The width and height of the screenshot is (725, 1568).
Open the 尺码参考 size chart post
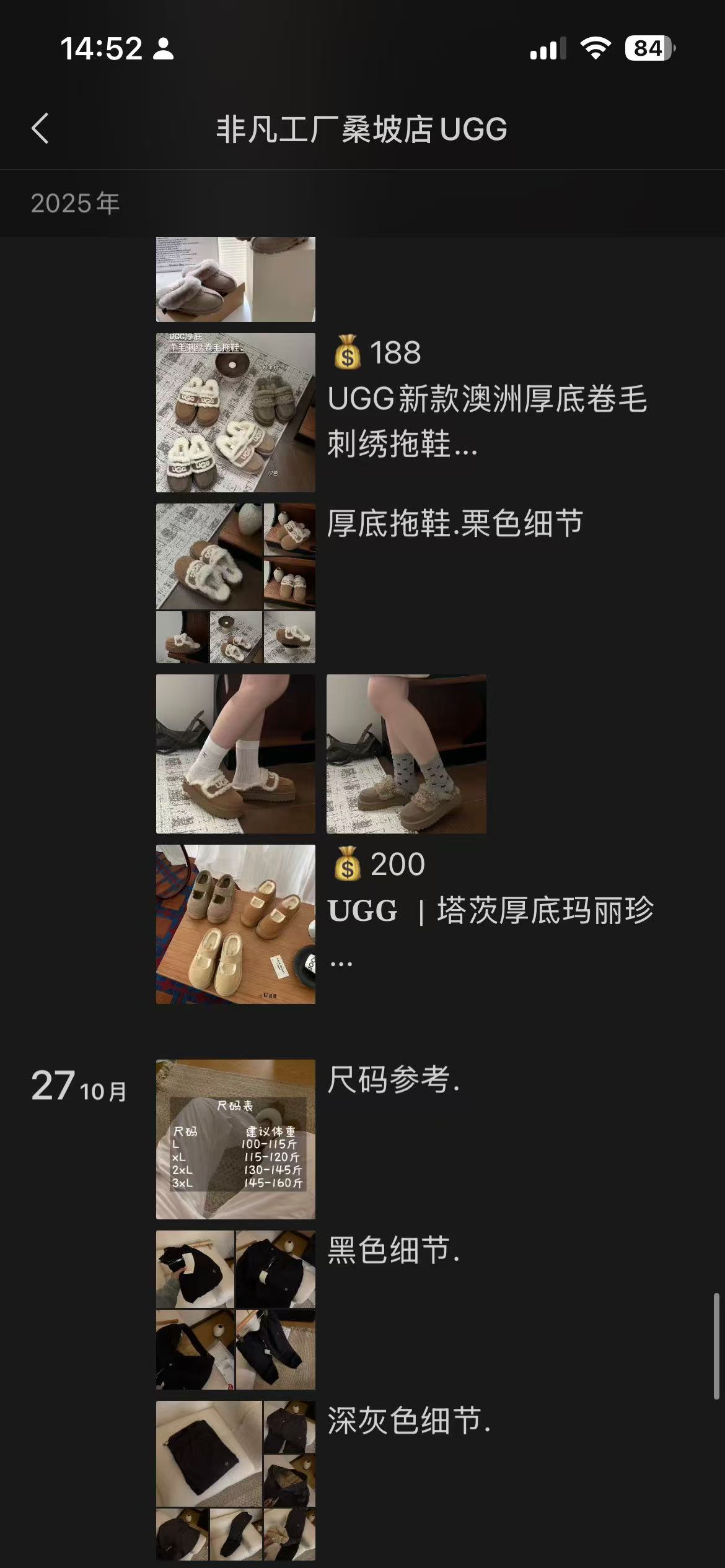pyautogui.click(x=235, y=1139)
